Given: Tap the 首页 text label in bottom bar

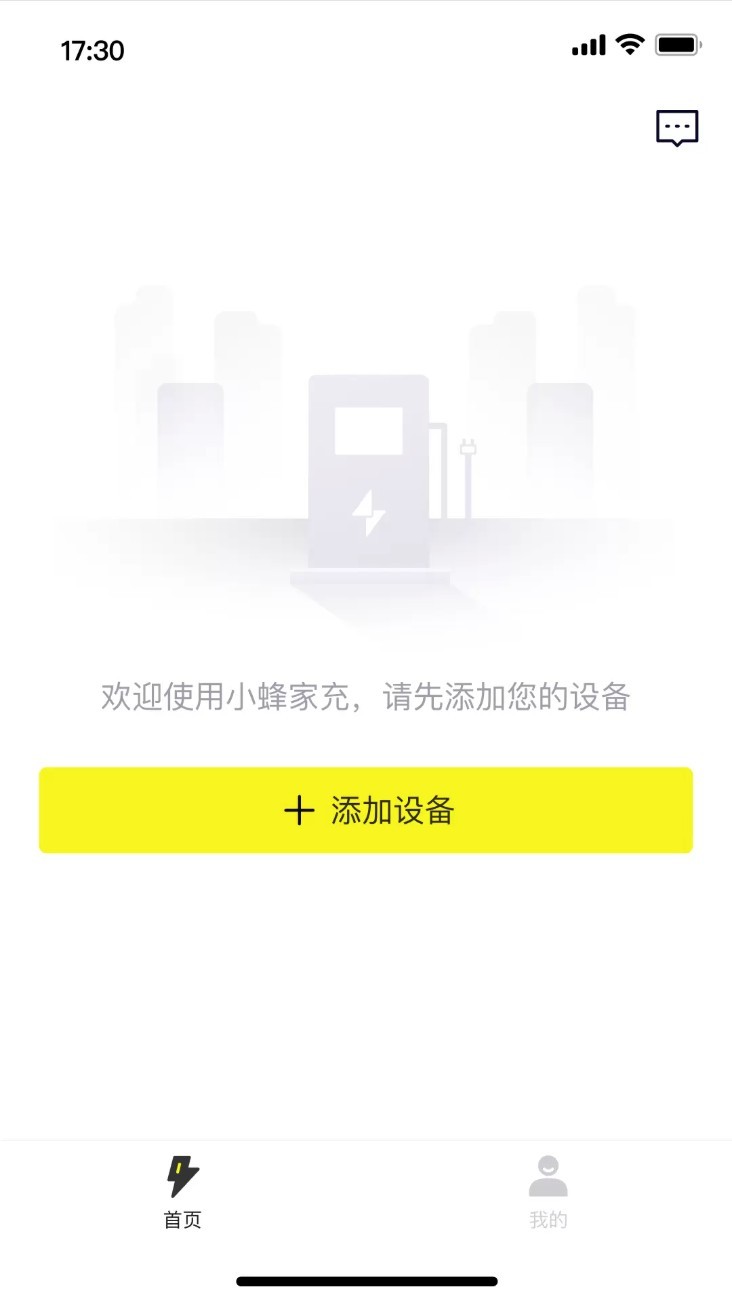Looking at the screenshot, I should pos(183,1220).
